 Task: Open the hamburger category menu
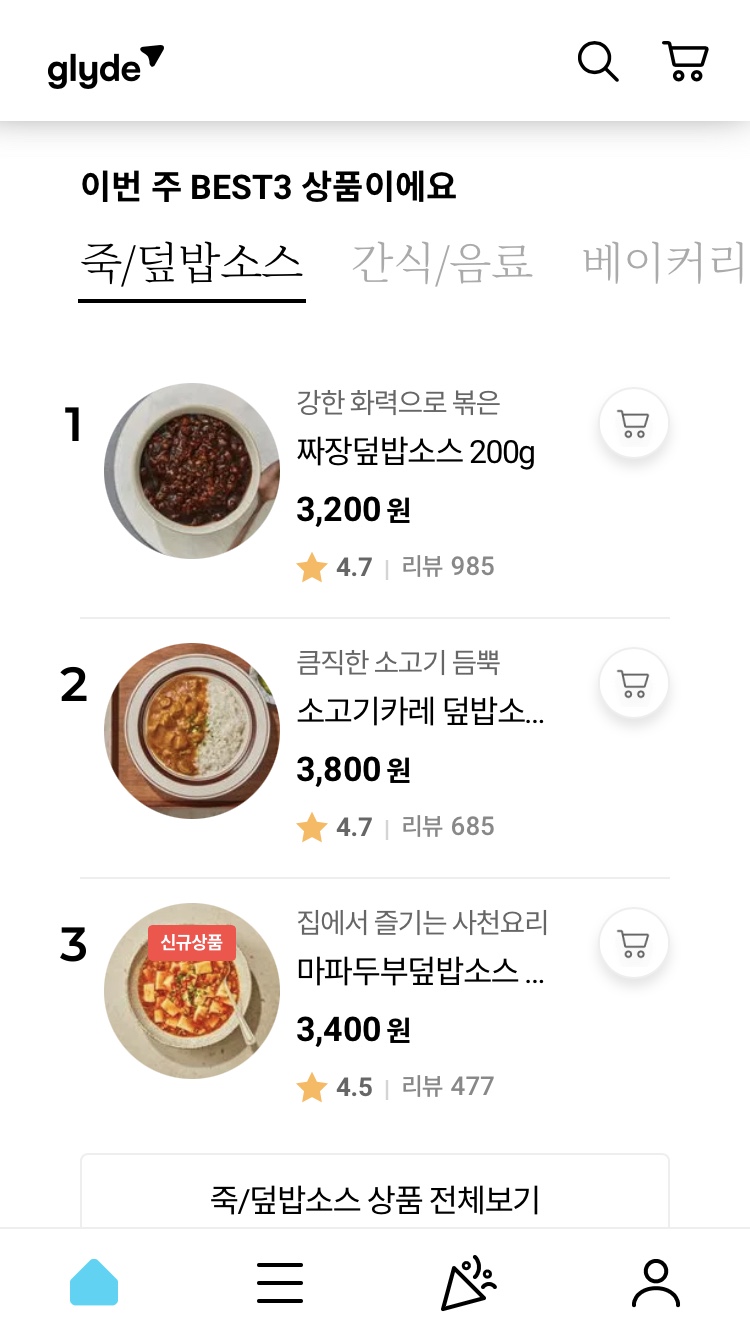coord(280,1283)
